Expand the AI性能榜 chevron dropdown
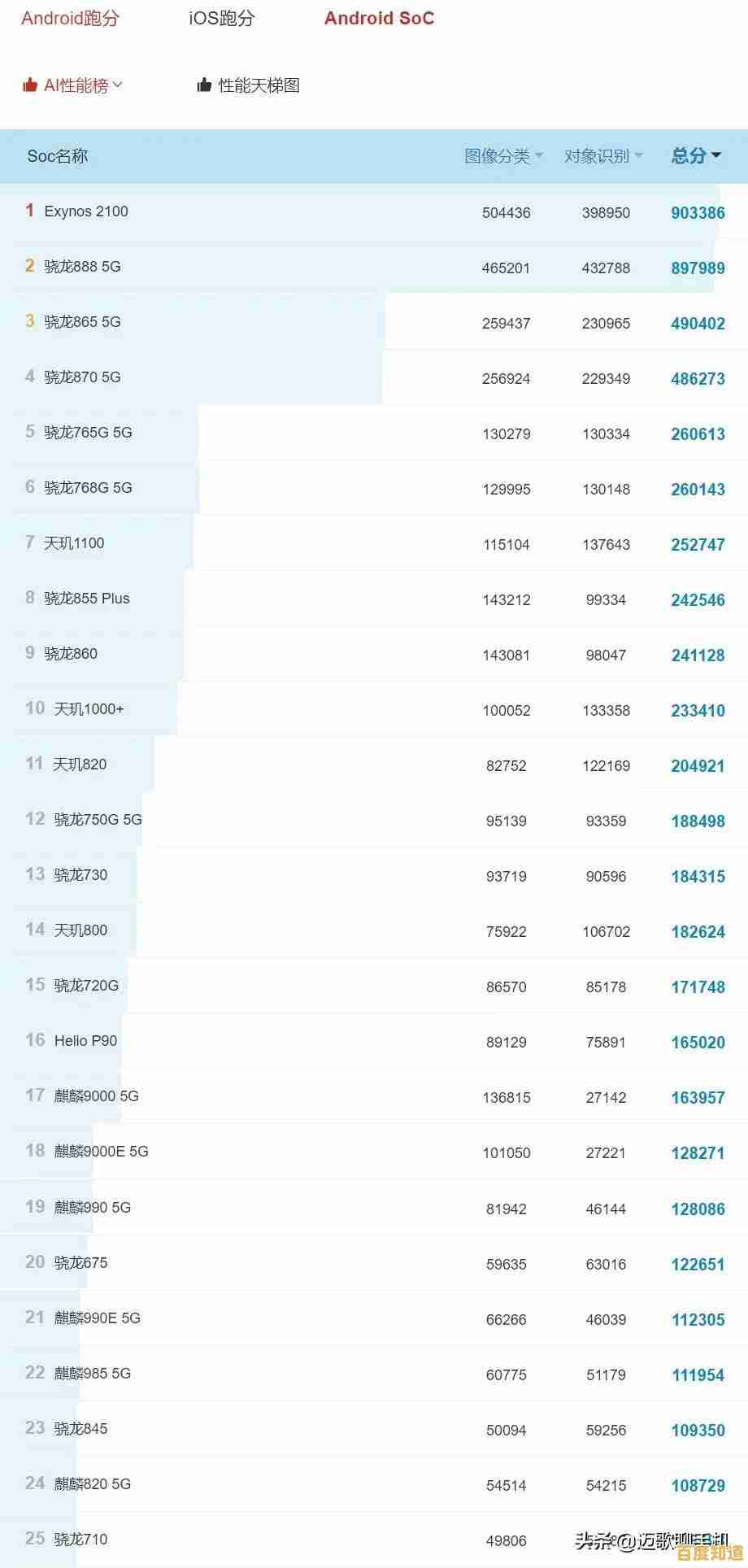Viewport: 748px width, 1568px height. tap(119, 86)
